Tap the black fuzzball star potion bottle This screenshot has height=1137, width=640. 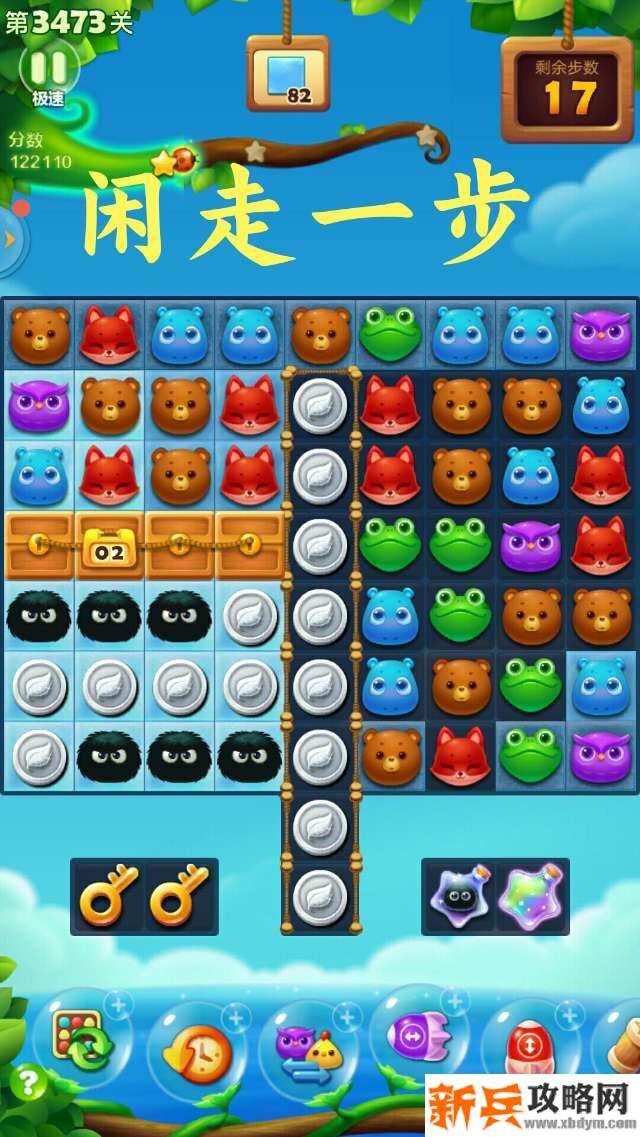coord(459,895)
